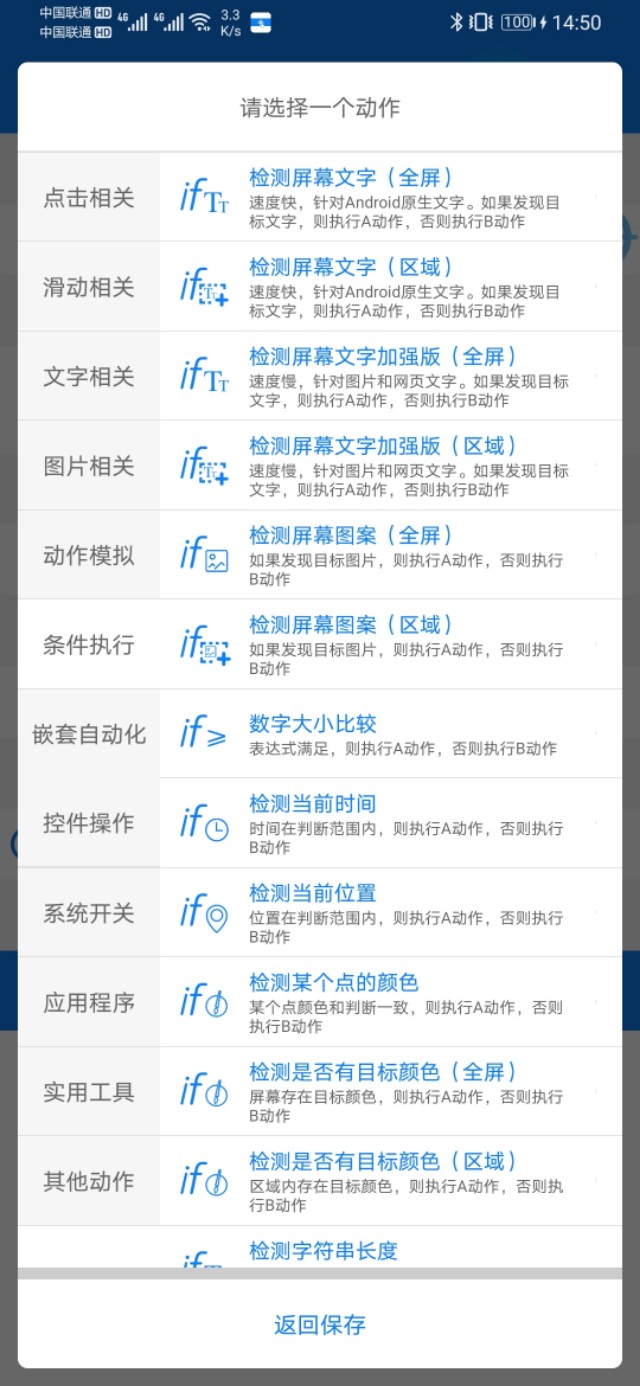Select 检测屏幕图案（全屏） action
The width and height of the screenshot is (640, 1386).
390,555
